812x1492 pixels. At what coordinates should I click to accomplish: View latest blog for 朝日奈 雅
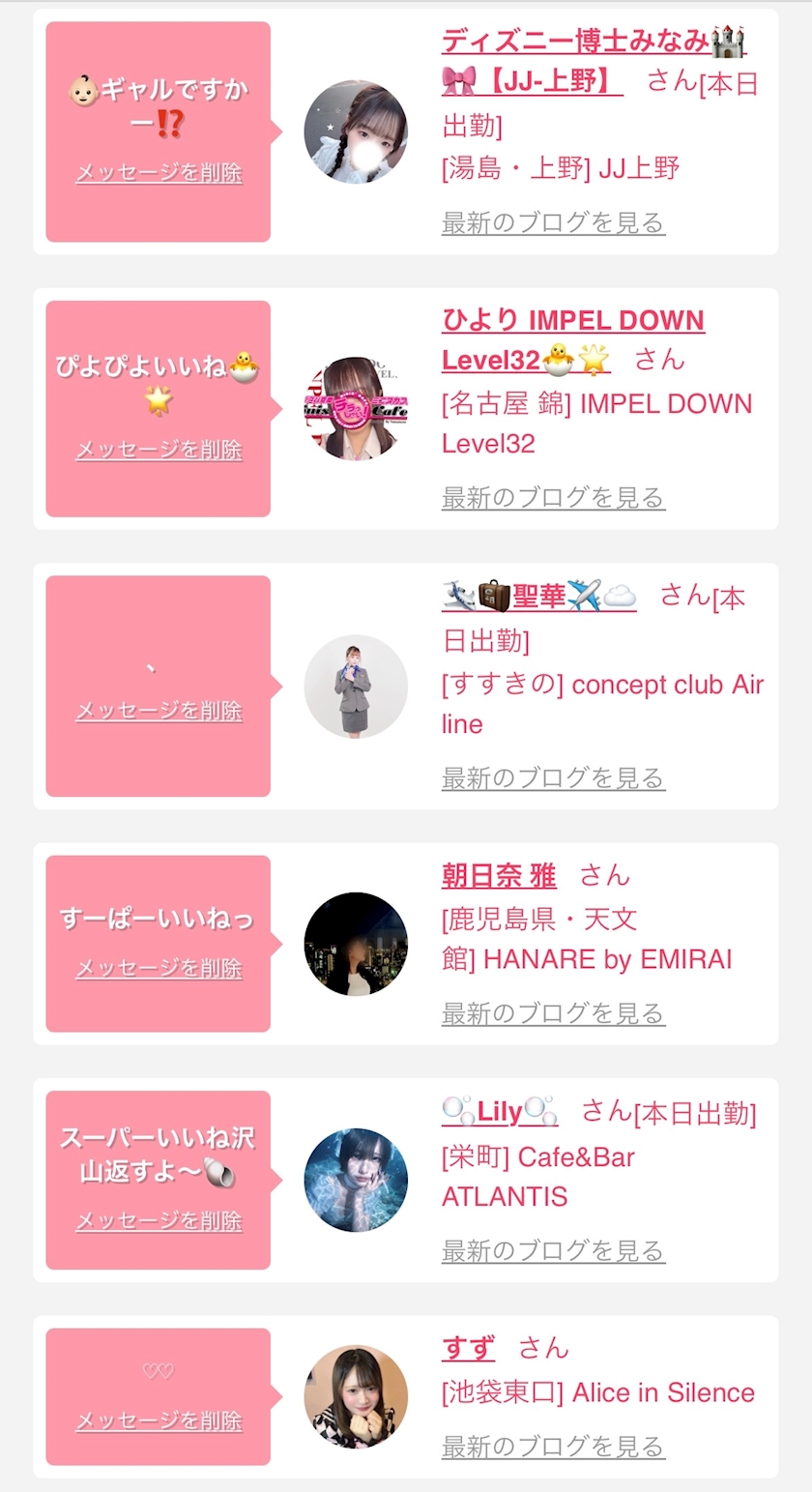click(553, 1013)
